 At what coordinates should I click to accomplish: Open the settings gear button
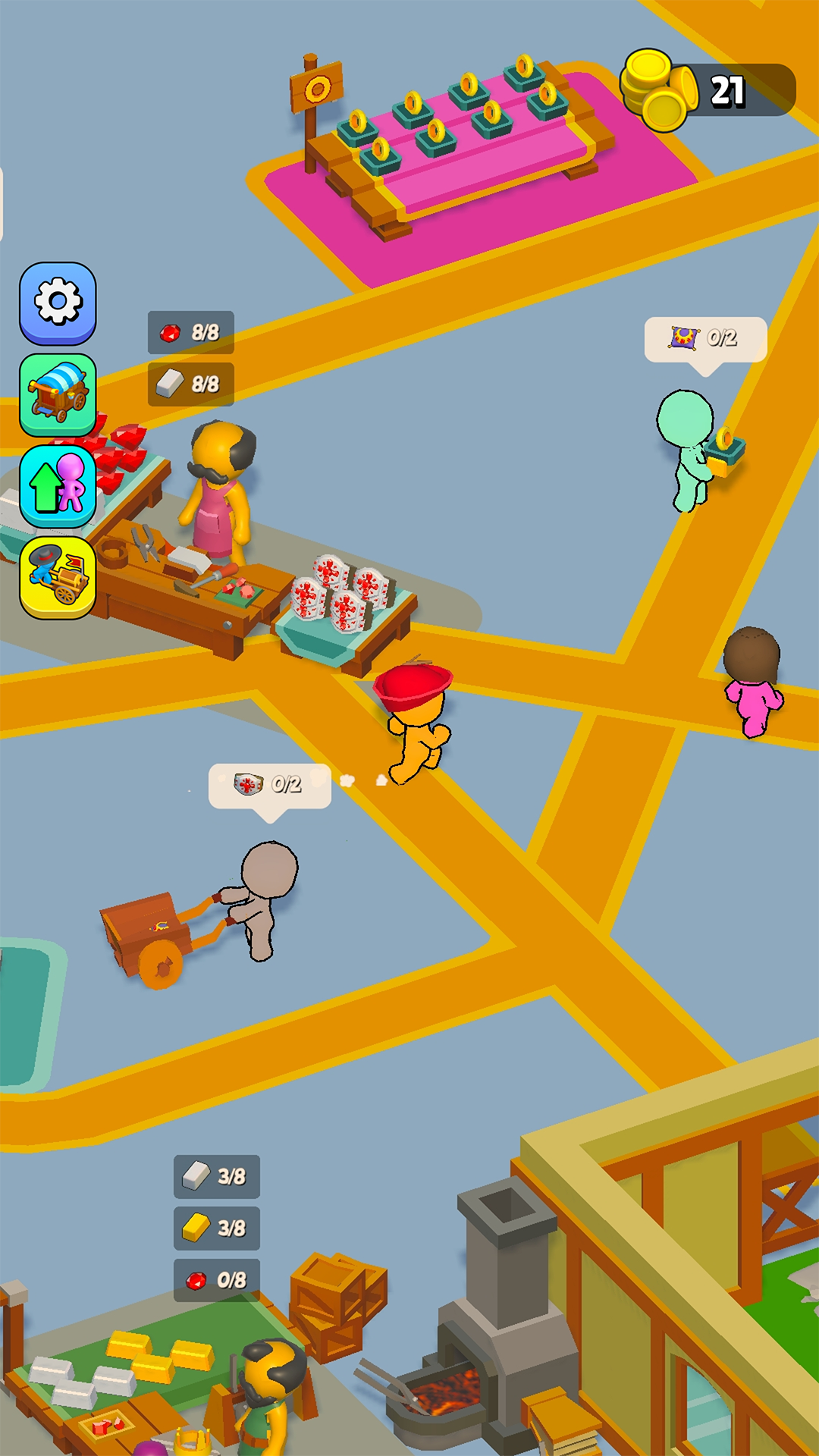(x=58, y=303)
